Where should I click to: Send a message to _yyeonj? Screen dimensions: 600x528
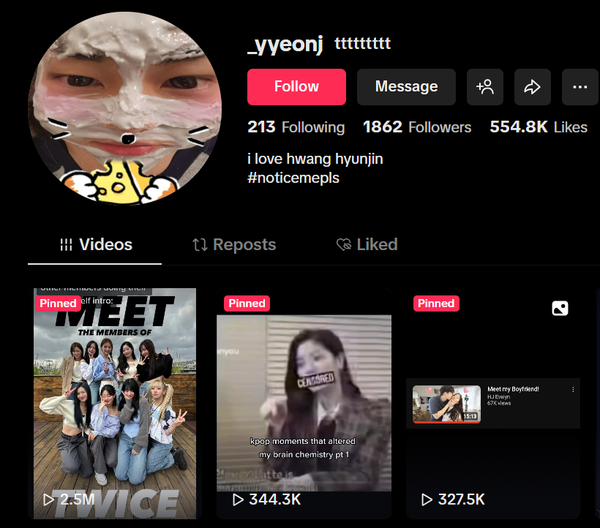405,87
